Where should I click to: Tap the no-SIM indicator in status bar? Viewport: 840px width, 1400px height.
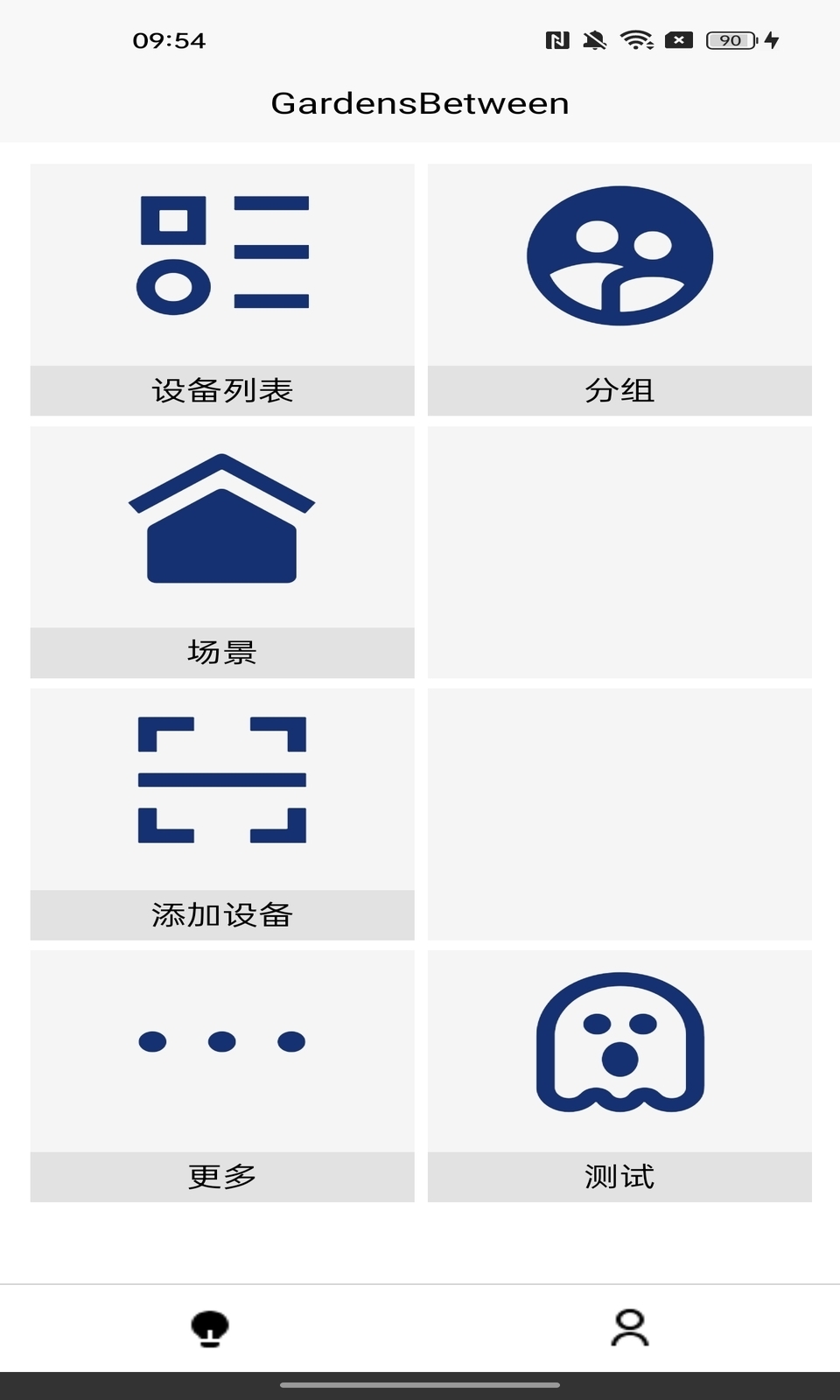[677, 39]
